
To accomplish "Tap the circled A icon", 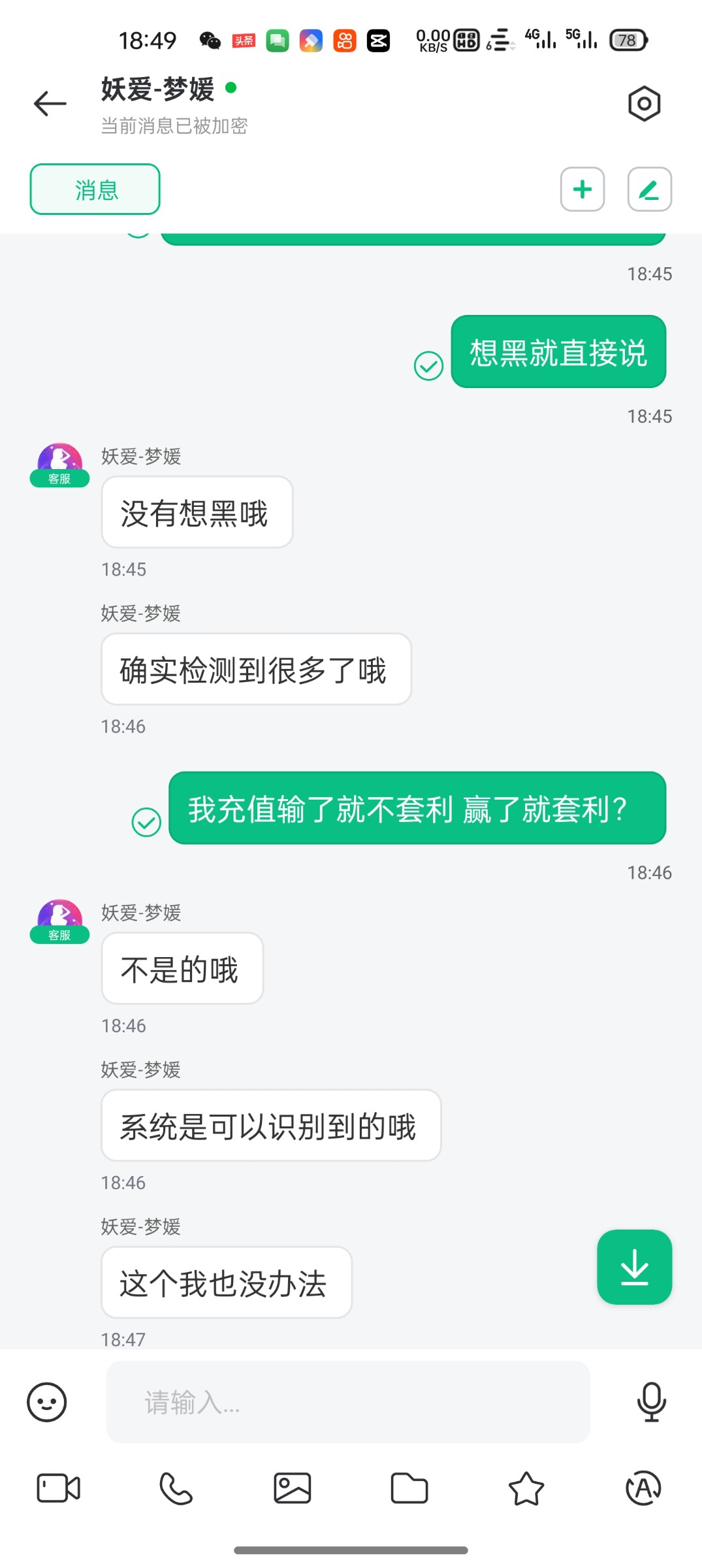I will point(643,1488).
